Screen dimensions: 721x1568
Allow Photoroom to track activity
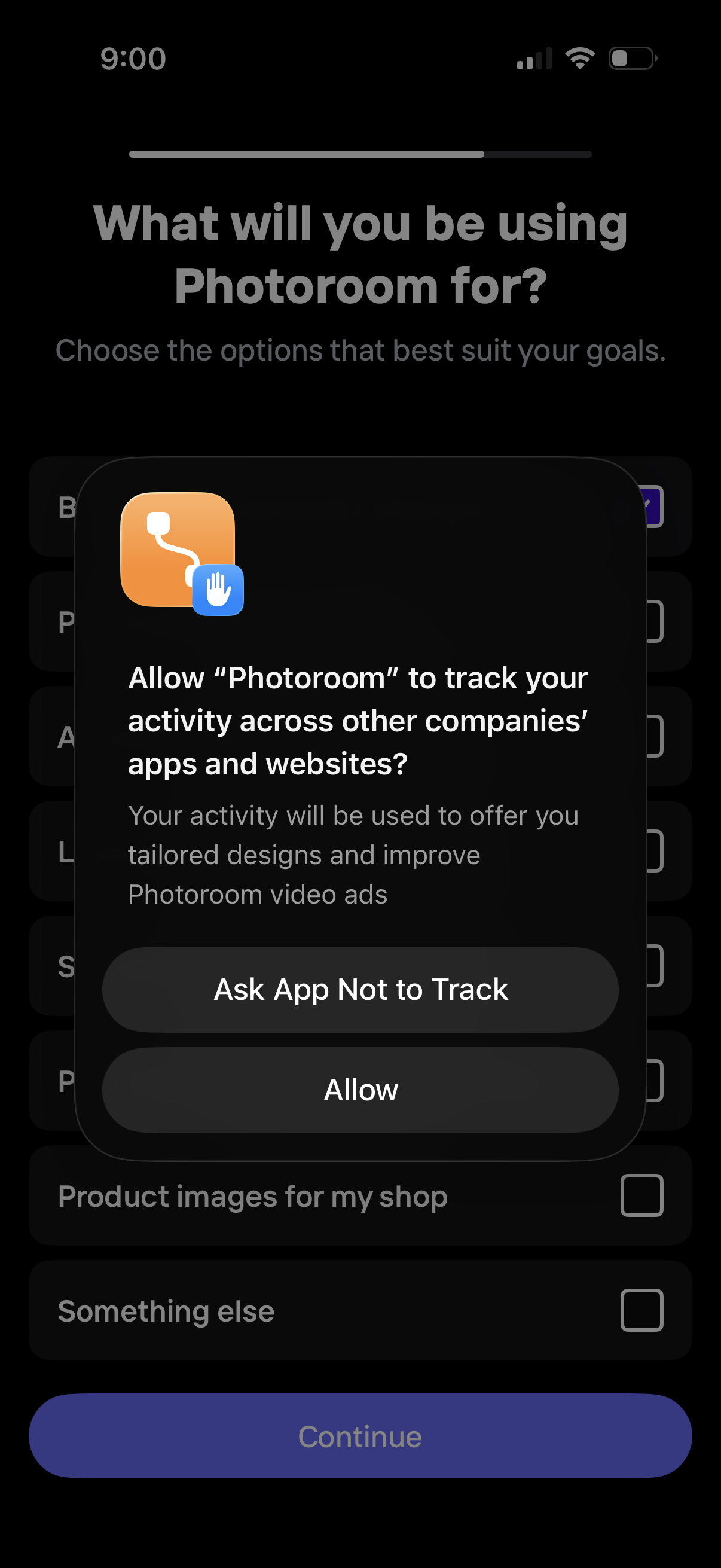360,1090
